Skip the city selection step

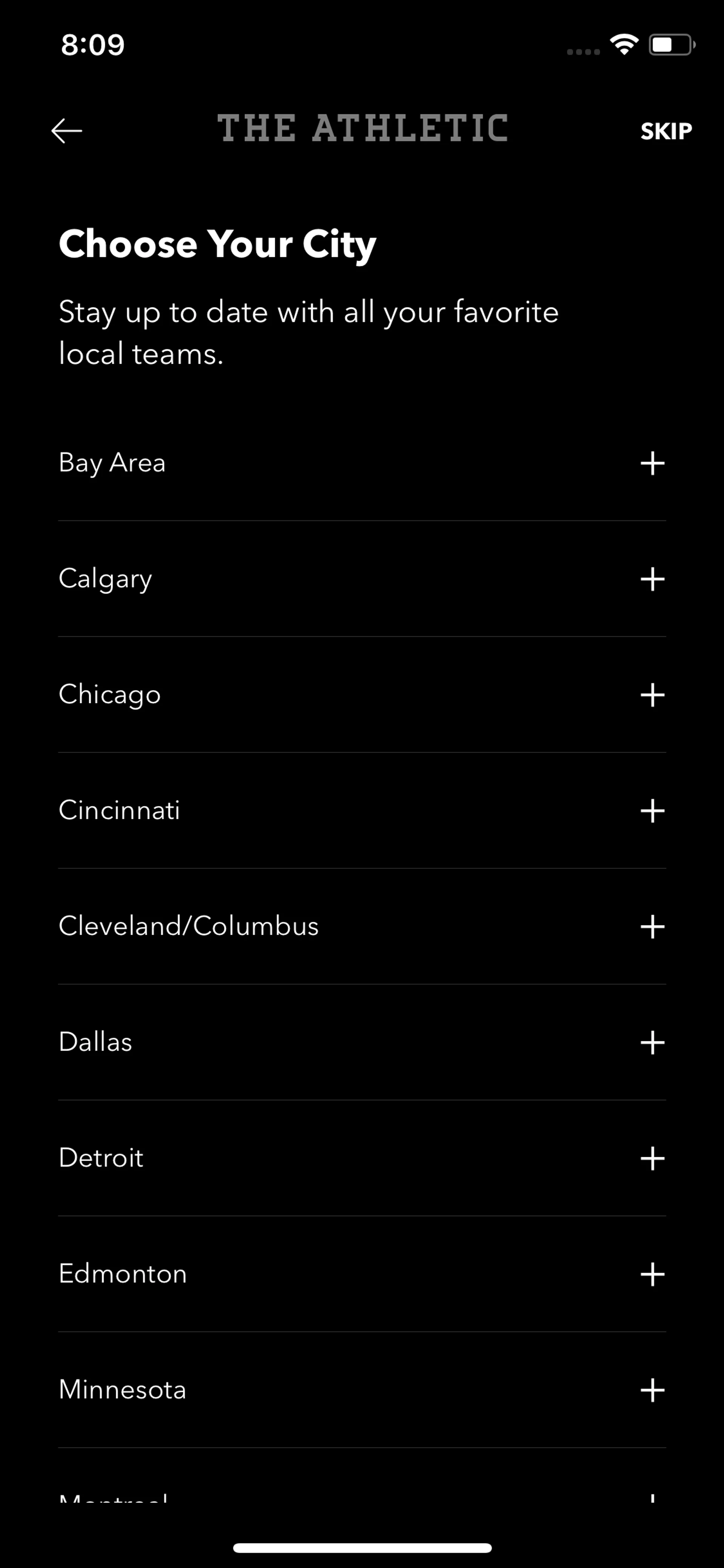pos(666,131)
